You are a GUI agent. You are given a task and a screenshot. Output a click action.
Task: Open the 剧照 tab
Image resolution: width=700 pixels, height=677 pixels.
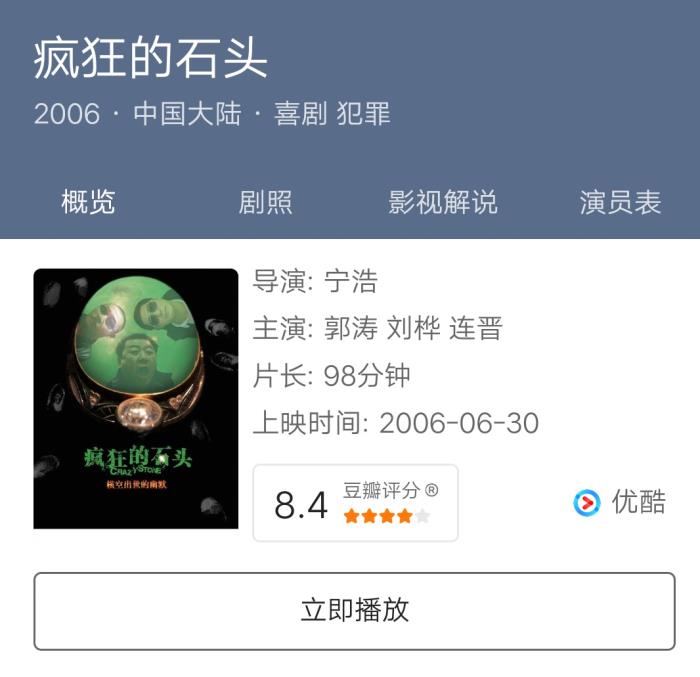[x=265, y=203]
